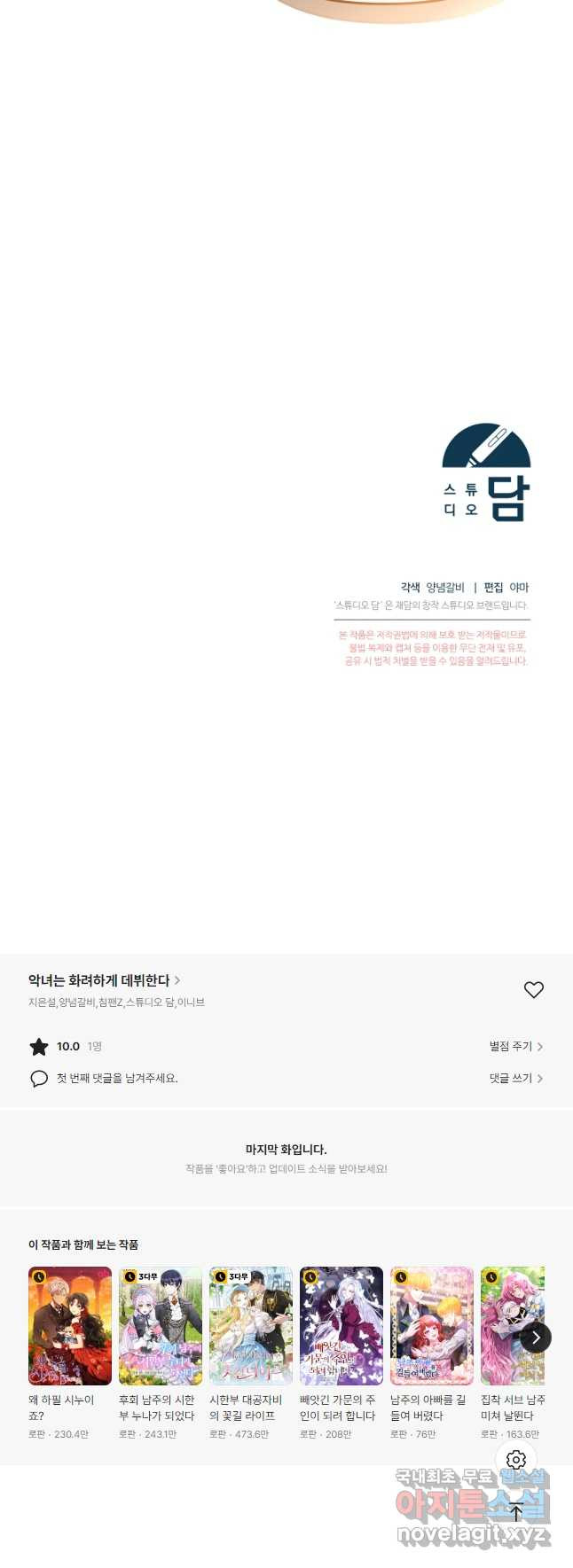Open the viewer settings gear

(x=516, y=1460)
